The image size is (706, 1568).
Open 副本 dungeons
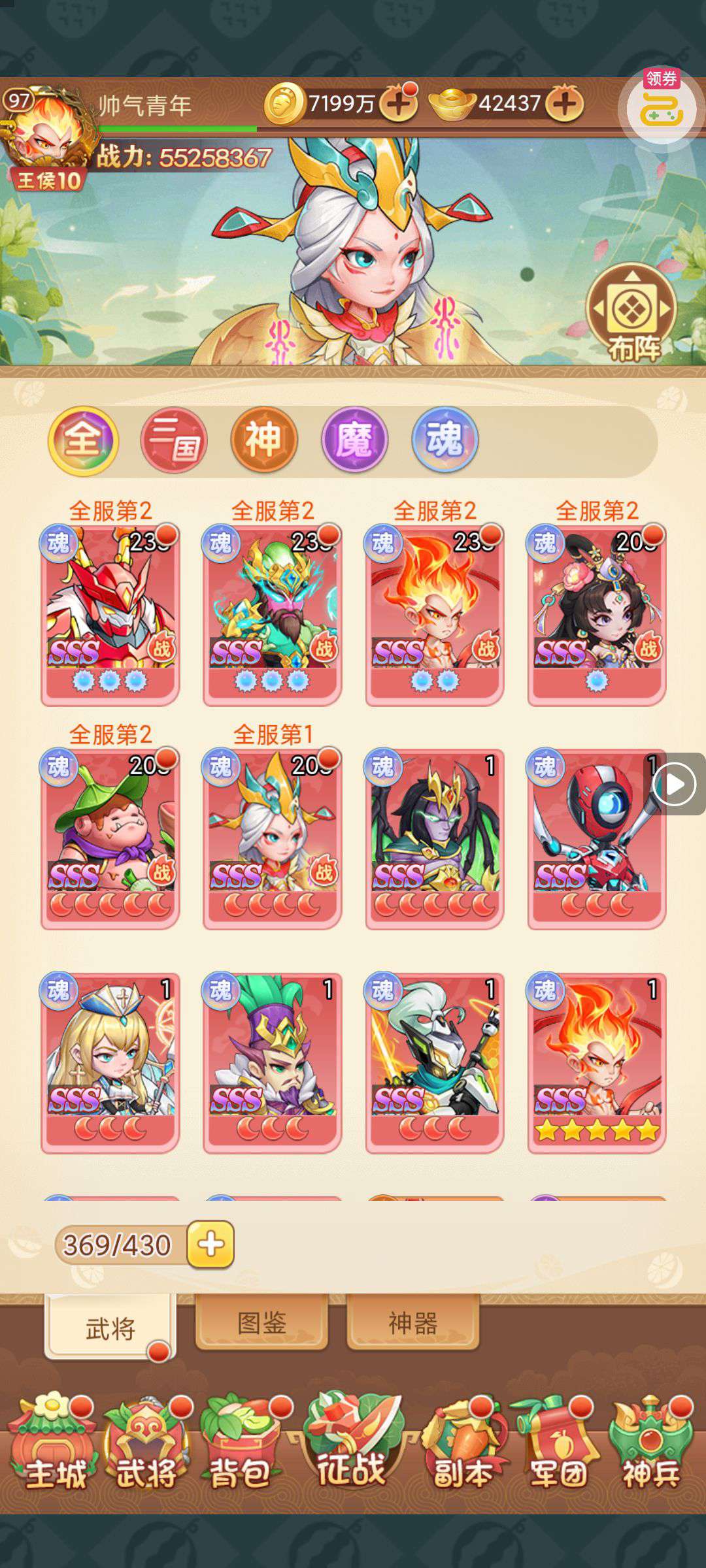tap(463, 1444)
